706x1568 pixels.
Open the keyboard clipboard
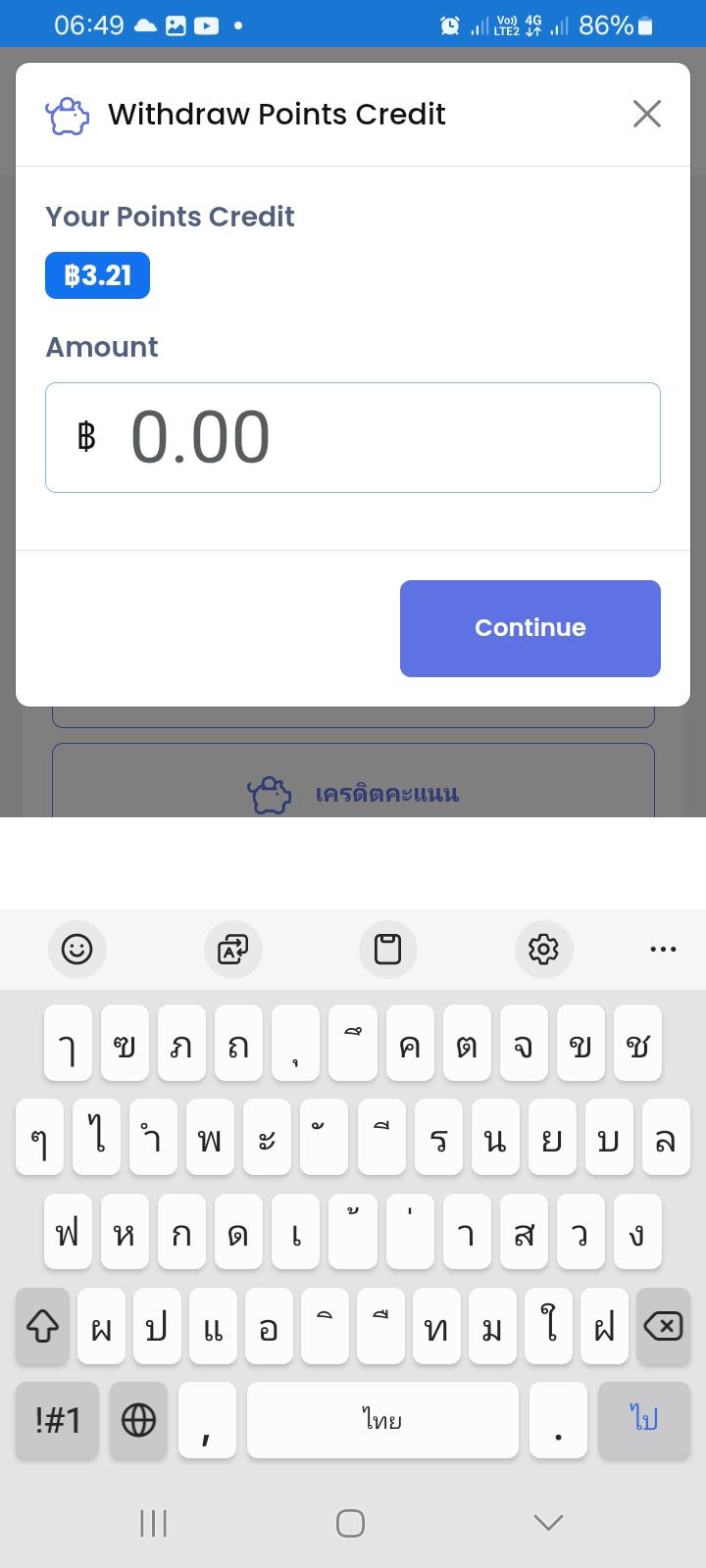388,949
